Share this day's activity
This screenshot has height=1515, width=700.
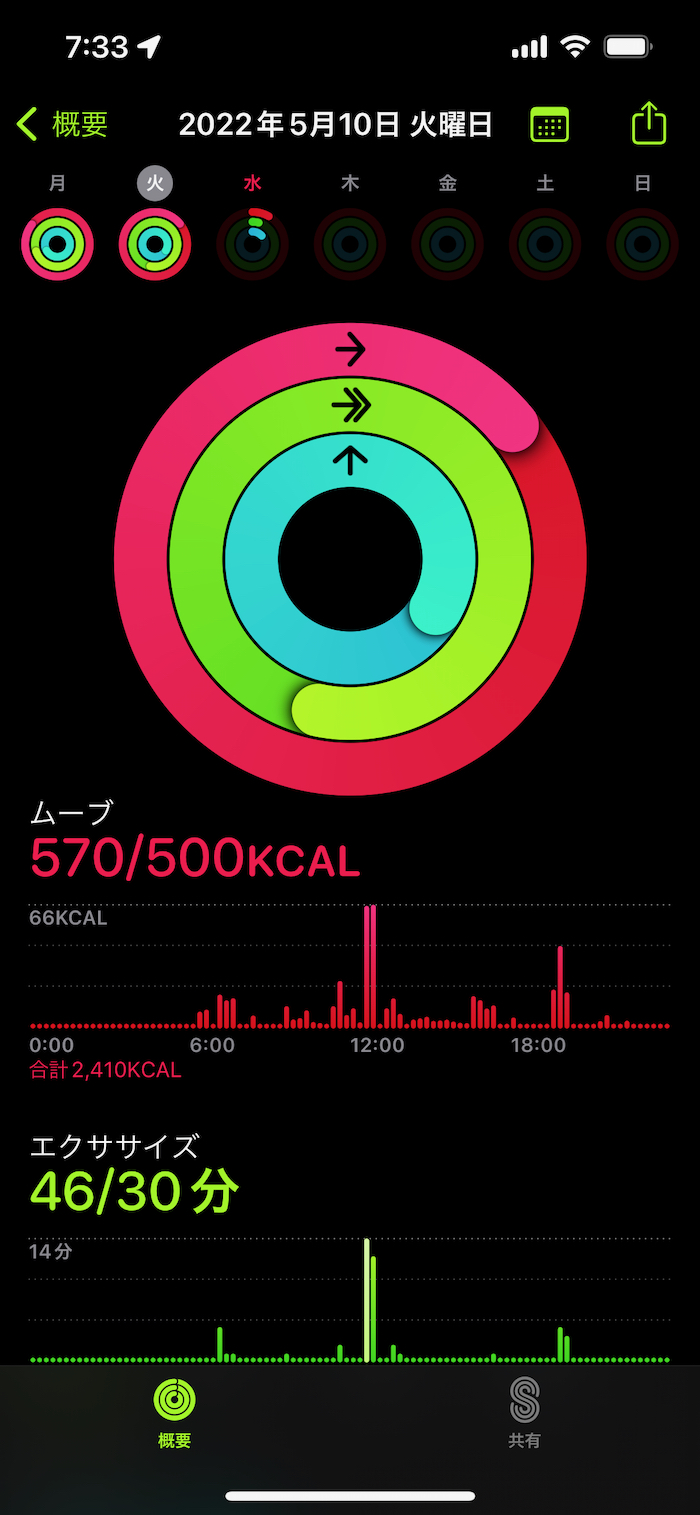[x=649, y=124]
